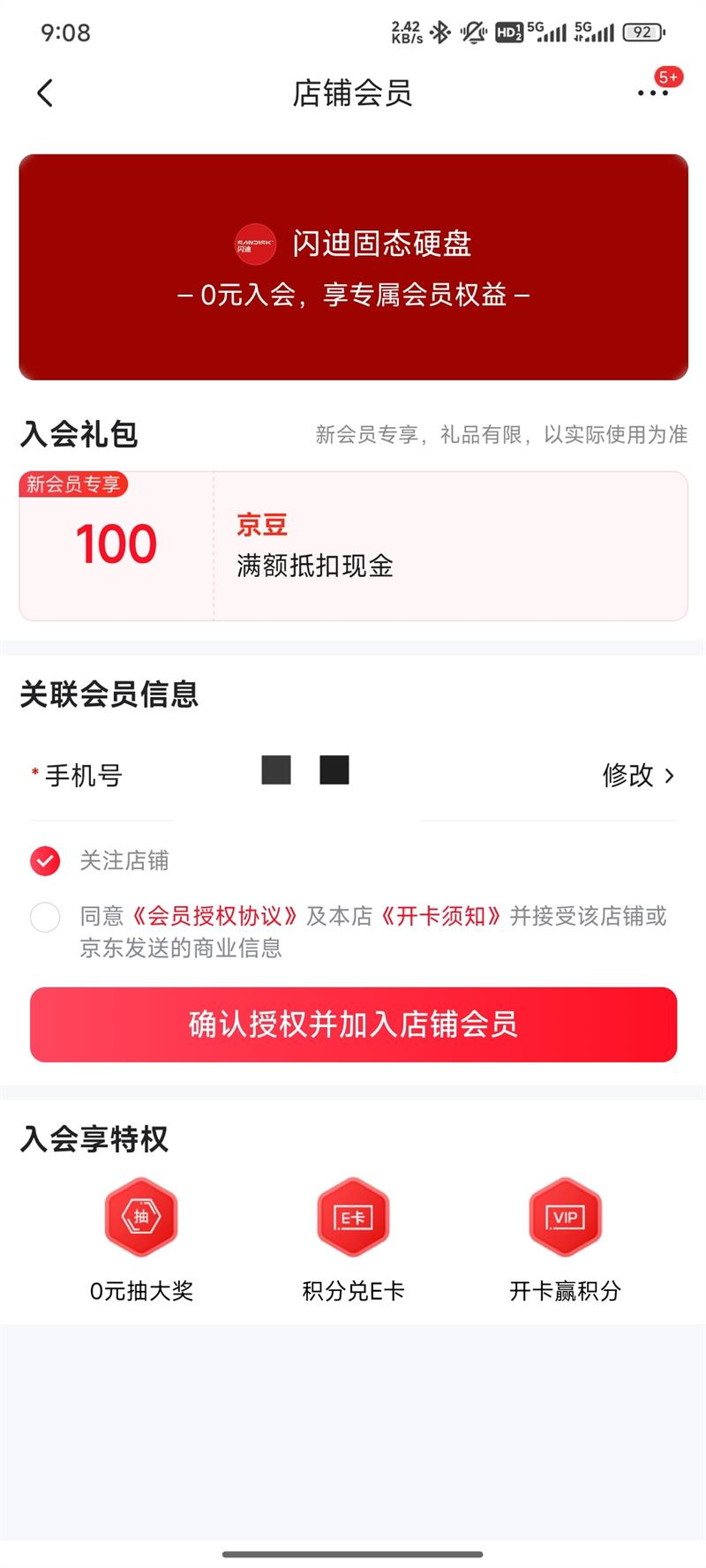Open the 5+ notification badge menu

[670, 78]
